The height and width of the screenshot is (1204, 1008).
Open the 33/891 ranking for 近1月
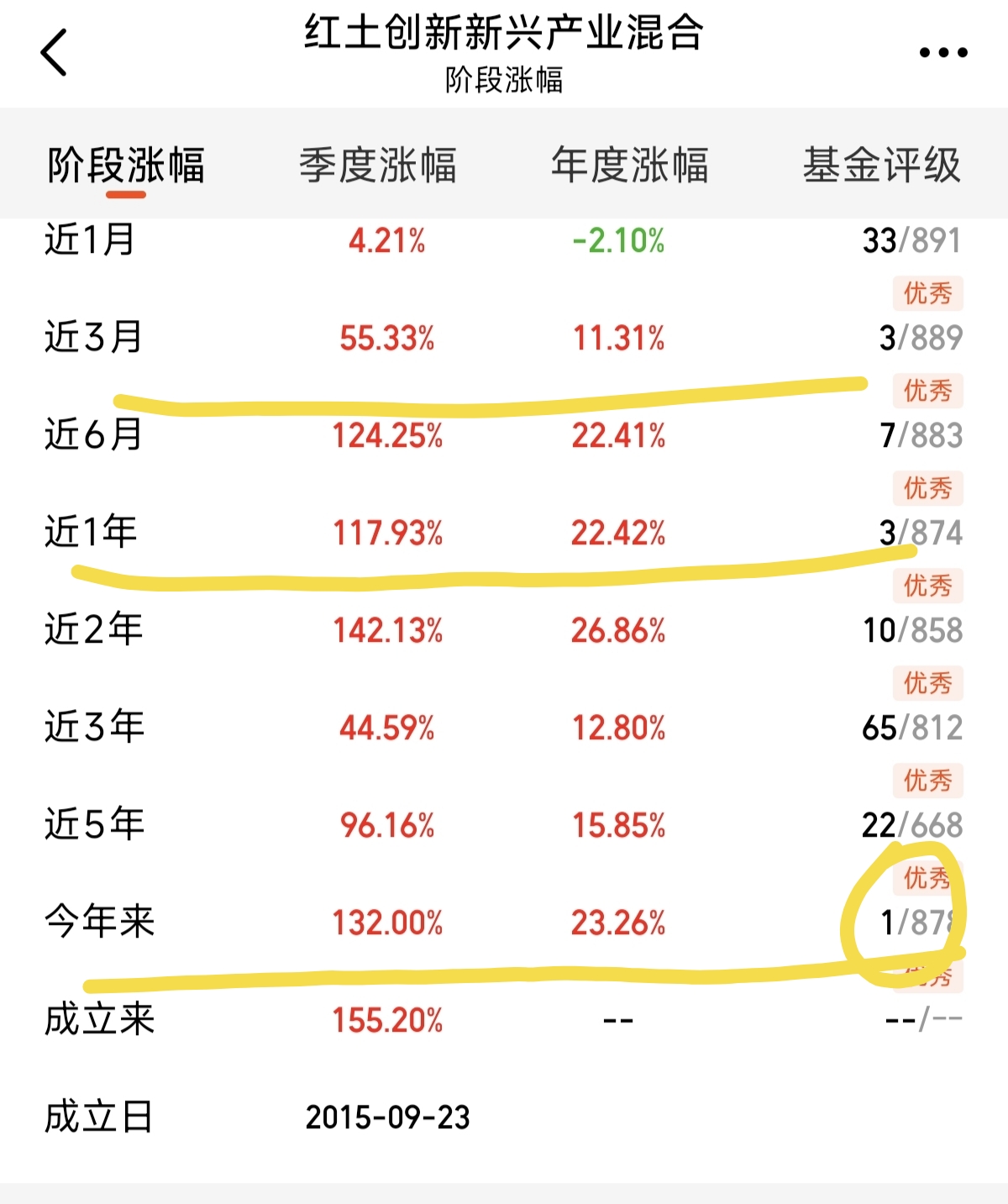click(910, 239)
